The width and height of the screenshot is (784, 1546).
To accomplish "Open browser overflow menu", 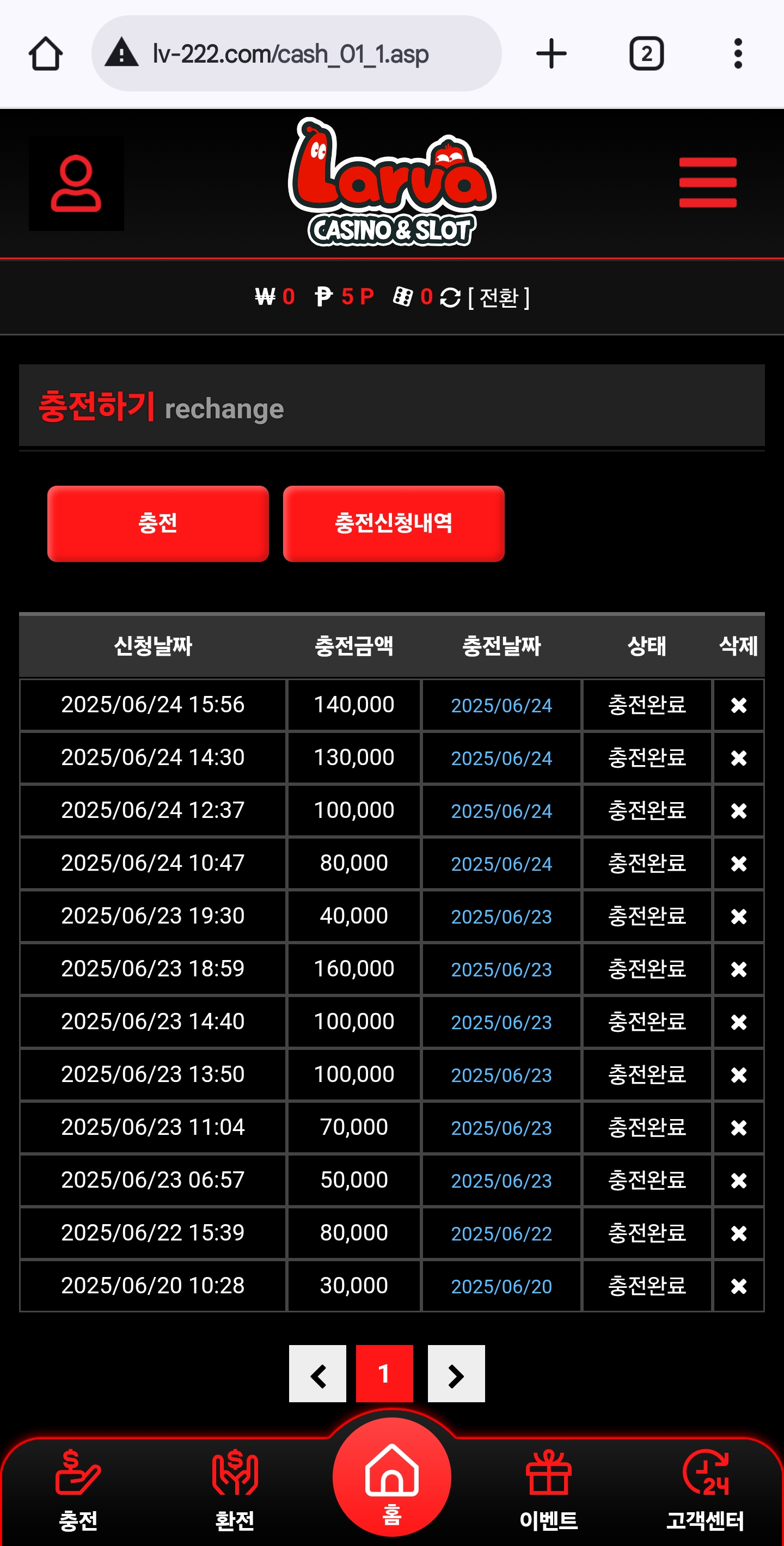I will (x=738, y=54).
